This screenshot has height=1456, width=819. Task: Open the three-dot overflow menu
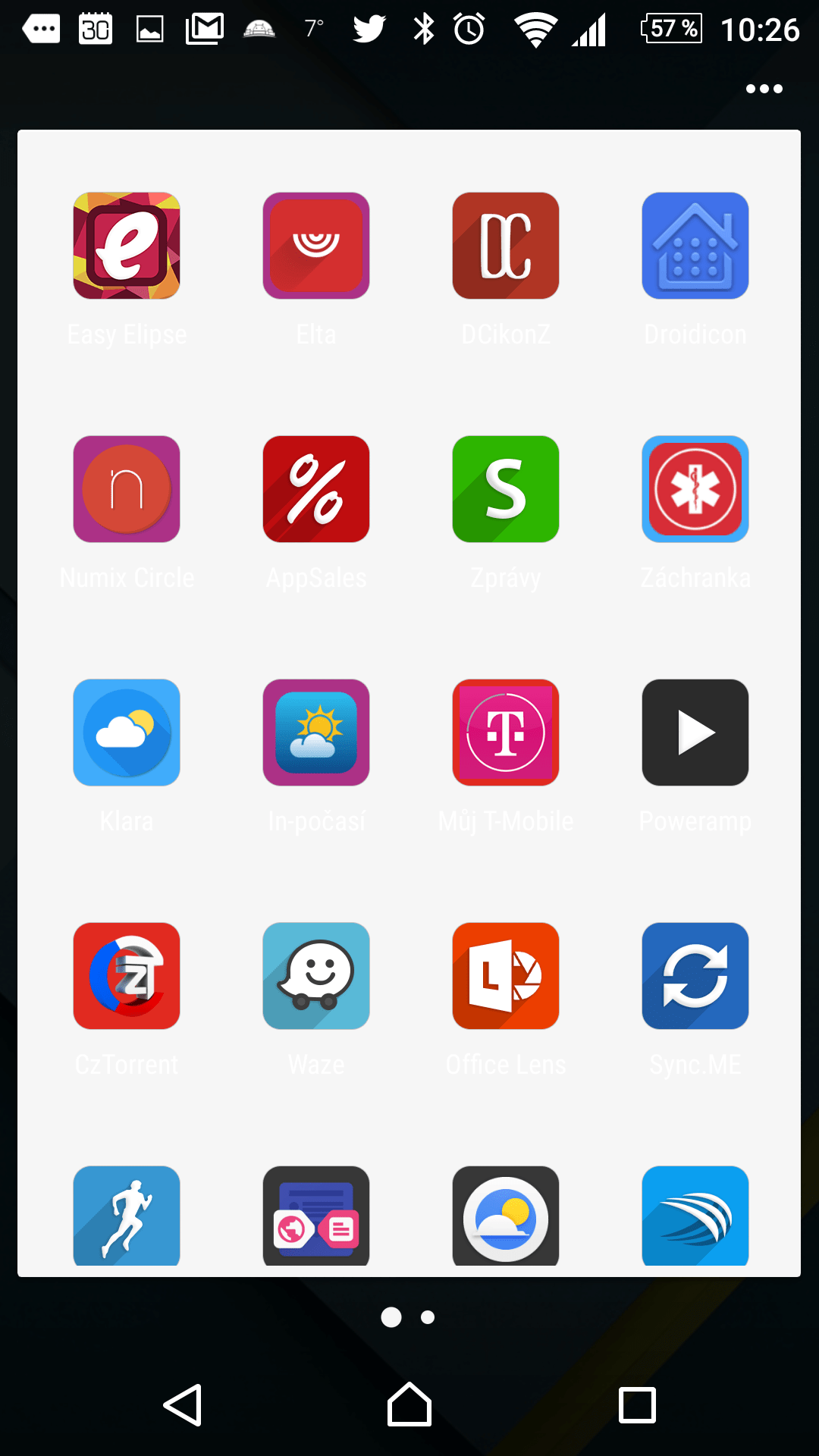[x=764, y=89]
